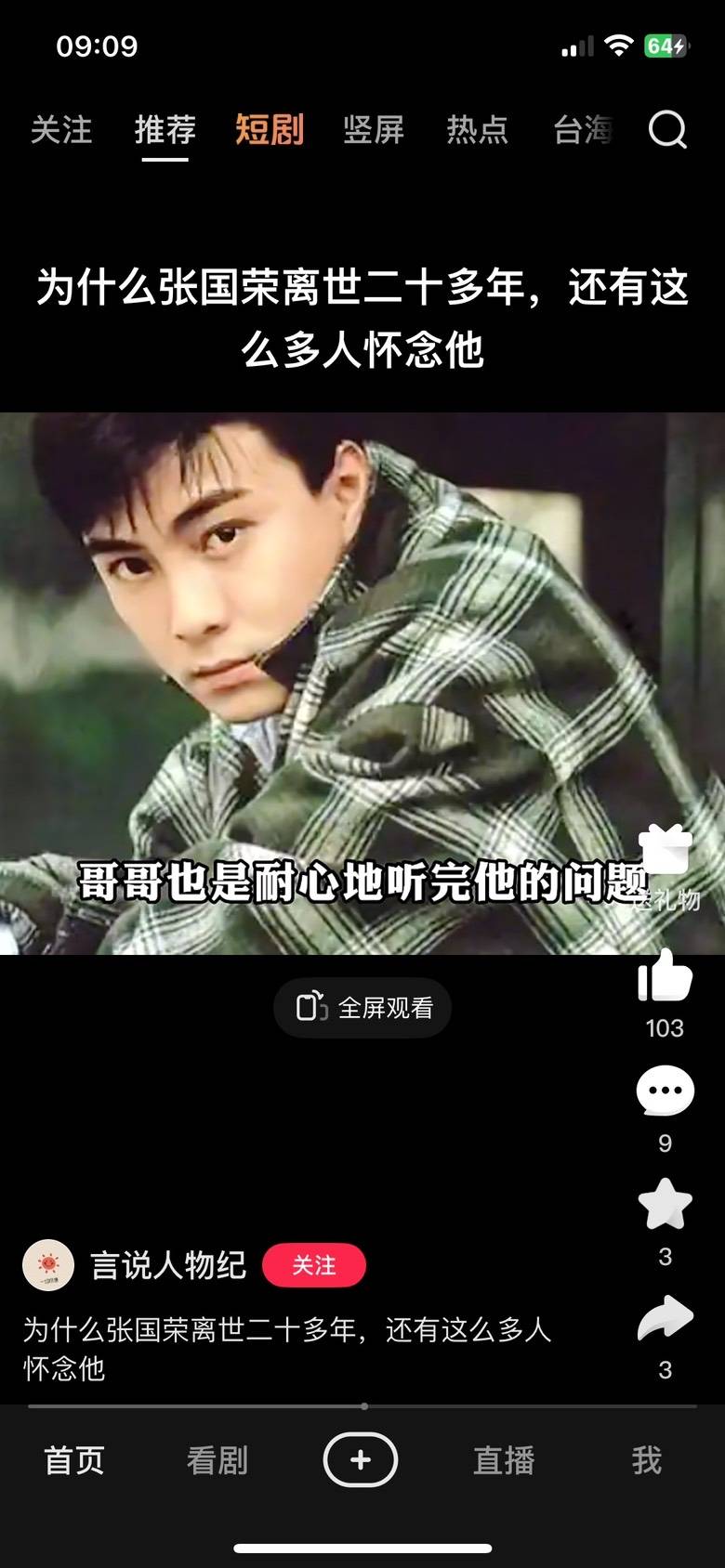This screenshot has height=1568, width=725.
Task: Open the 台海 tab
Action: [584, 129]
